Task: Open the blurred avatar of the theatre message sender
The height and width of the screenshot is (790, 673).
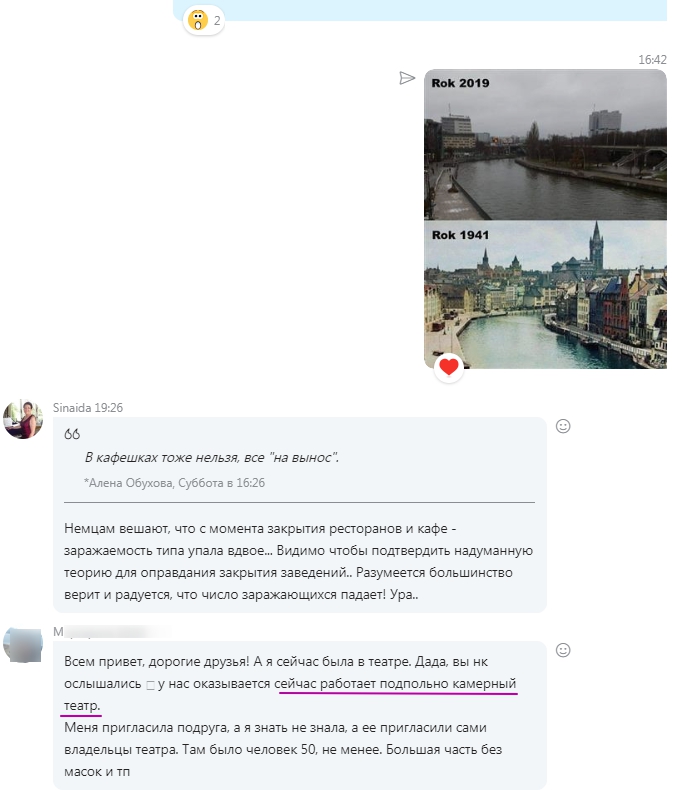Action: pyautogui.click(x=23, y=643)
